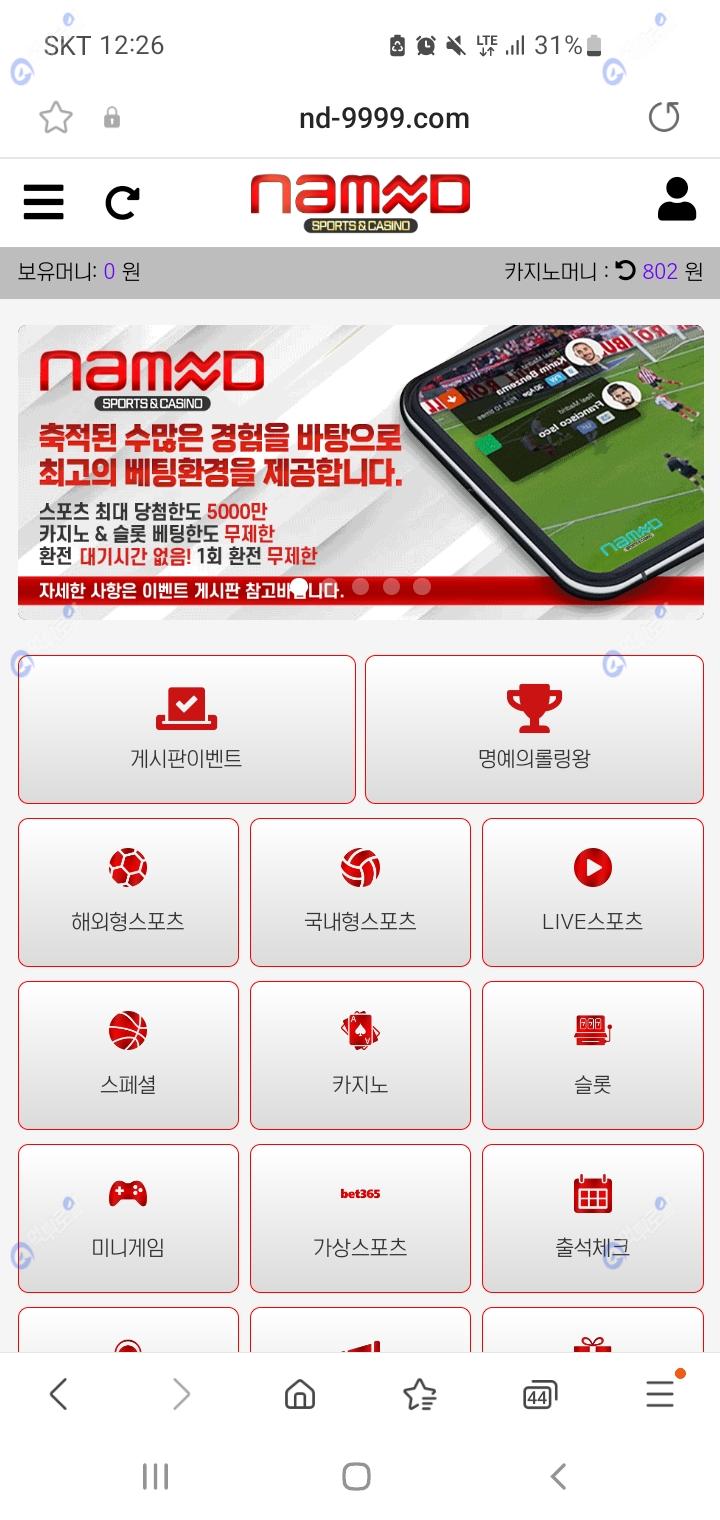Refresh the 카지노머니 balance

click(x=626, y=270)
